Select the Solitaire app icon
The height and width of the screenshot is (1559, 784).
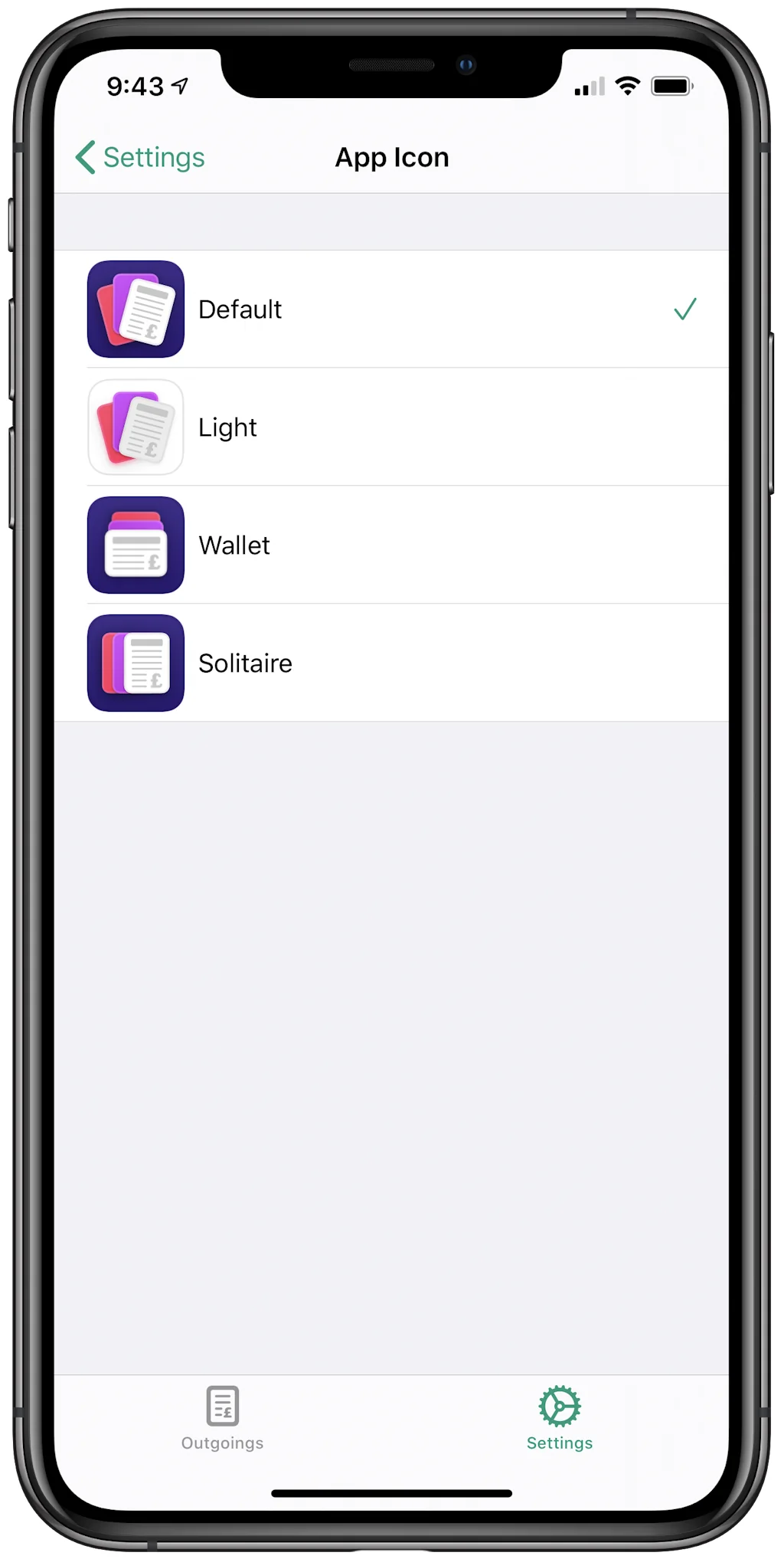(x=390, y=663)
